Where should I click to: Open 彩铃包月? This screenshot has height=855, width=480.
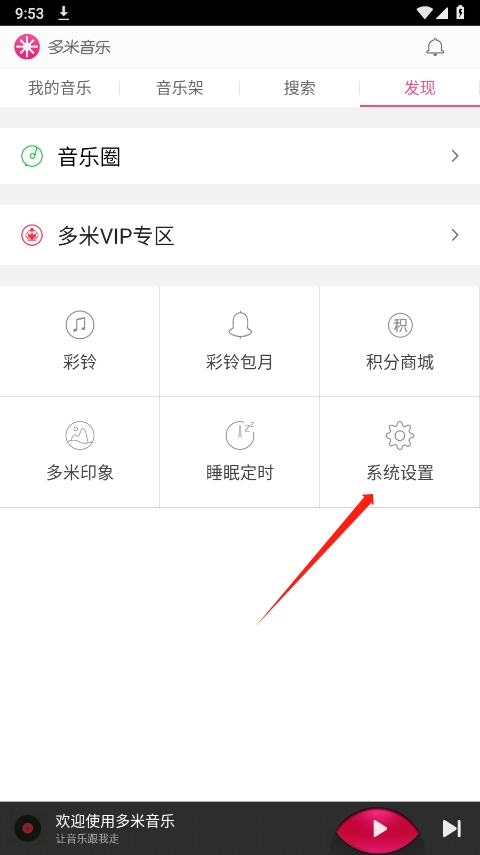[239, 341]
